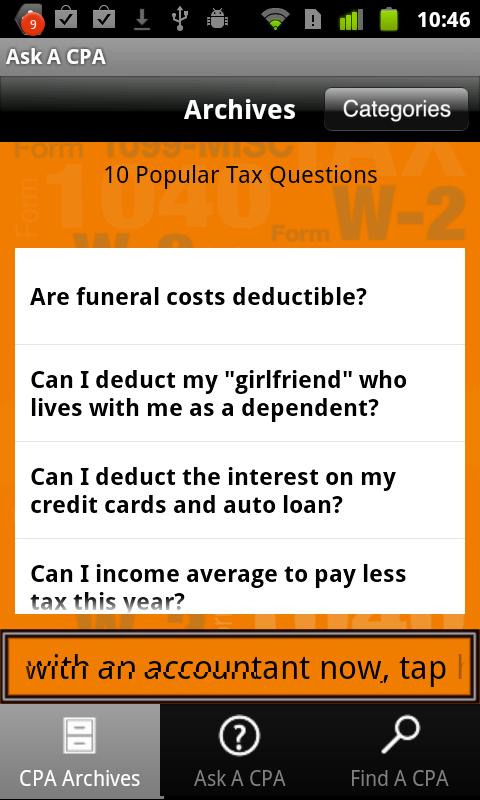Open the Categories button
Viewport: 480px width, 800px height.
click(396, 109)
